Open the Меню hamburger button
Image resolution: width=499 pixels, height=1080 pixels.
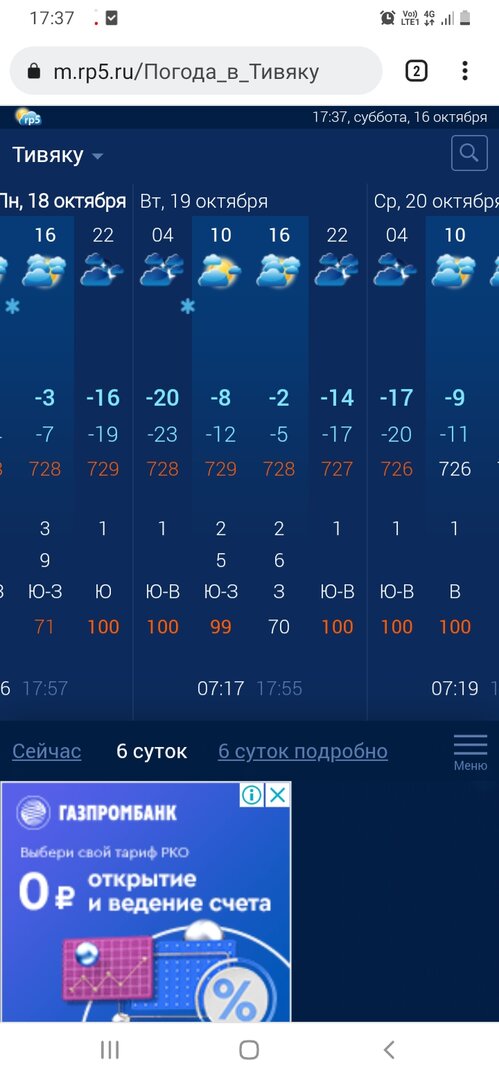tap(470, 752)
